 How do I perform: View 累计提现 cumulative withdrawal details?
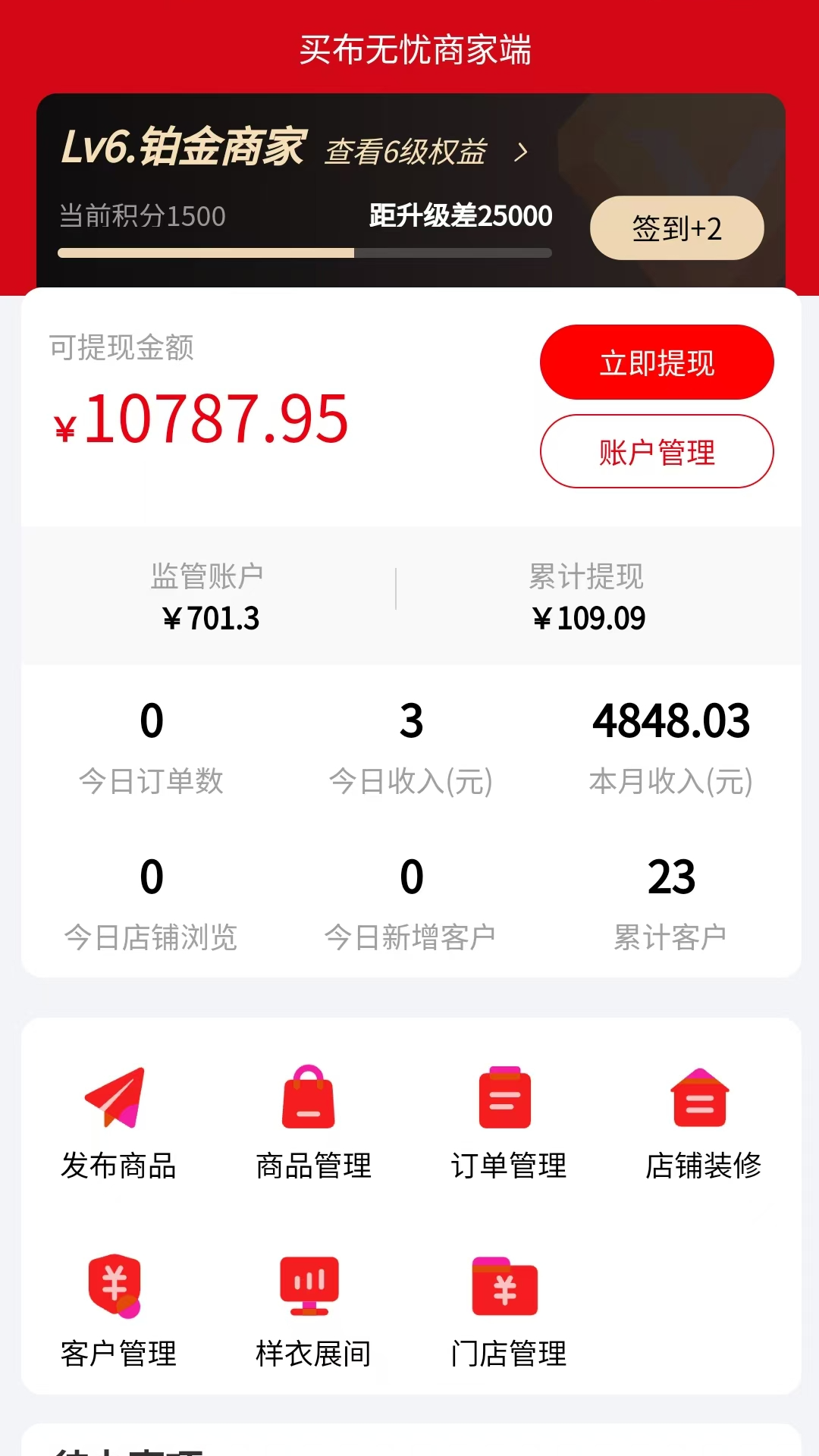pyautogui.click(x=588, y=598)
